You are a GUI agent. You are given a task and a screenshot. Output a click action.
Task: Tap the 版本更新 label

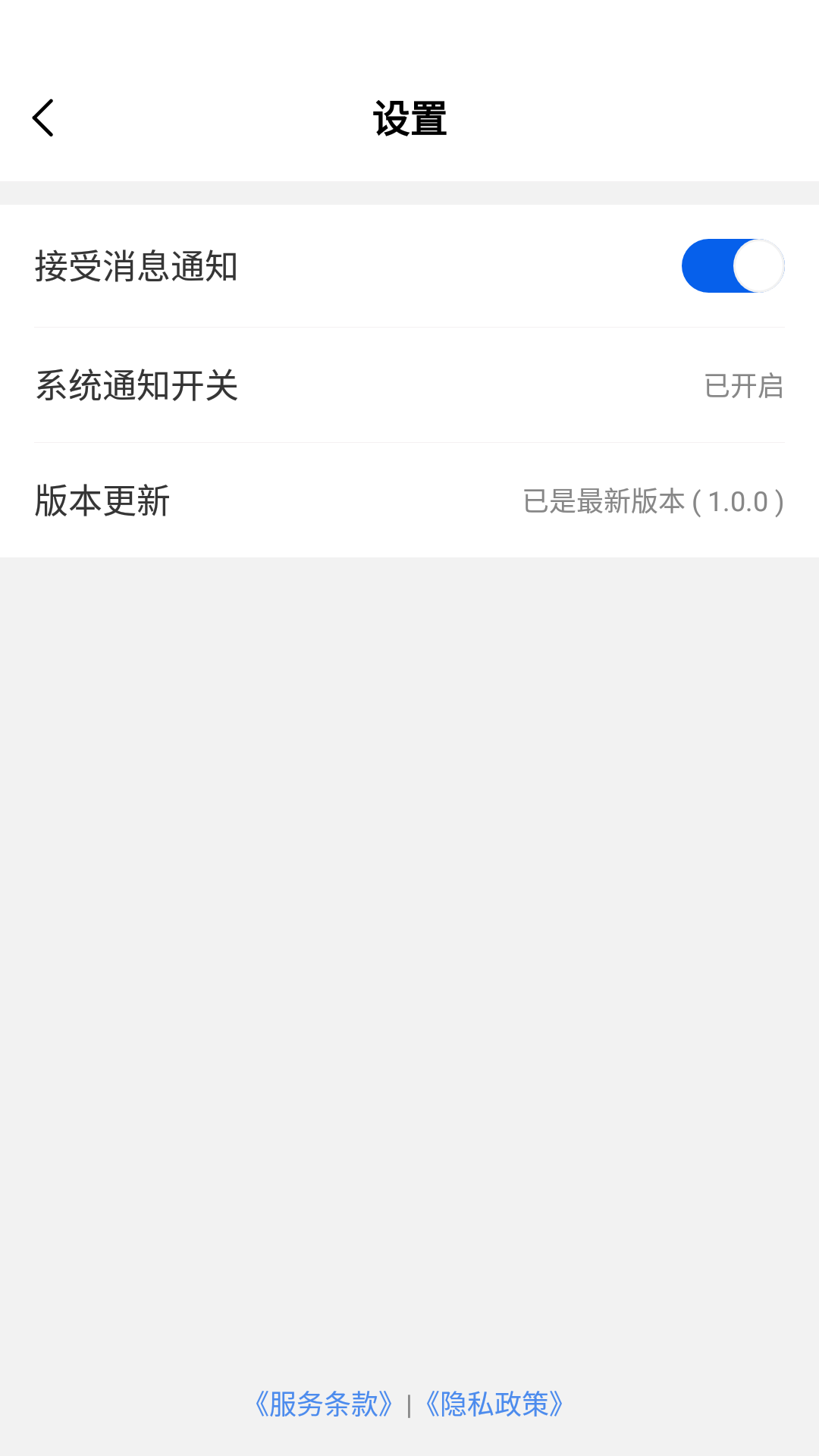pos(102,500)
